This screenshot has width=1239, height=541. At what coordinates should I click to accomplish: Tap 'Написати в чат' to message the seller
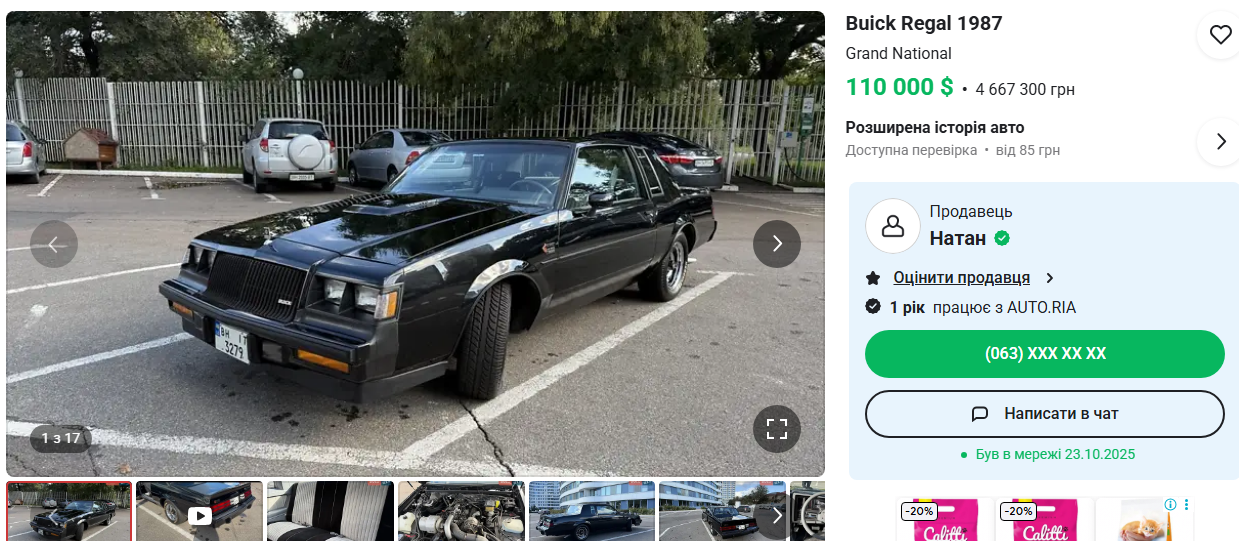1044,414
